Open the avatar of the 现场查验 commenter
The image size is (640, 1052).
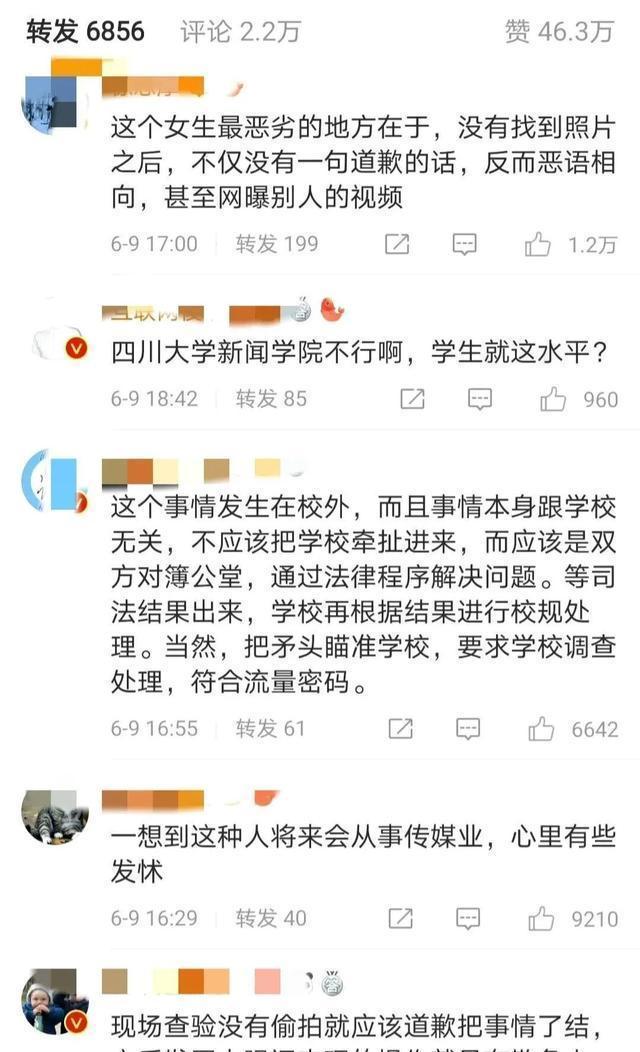(x=55, y=1001)
